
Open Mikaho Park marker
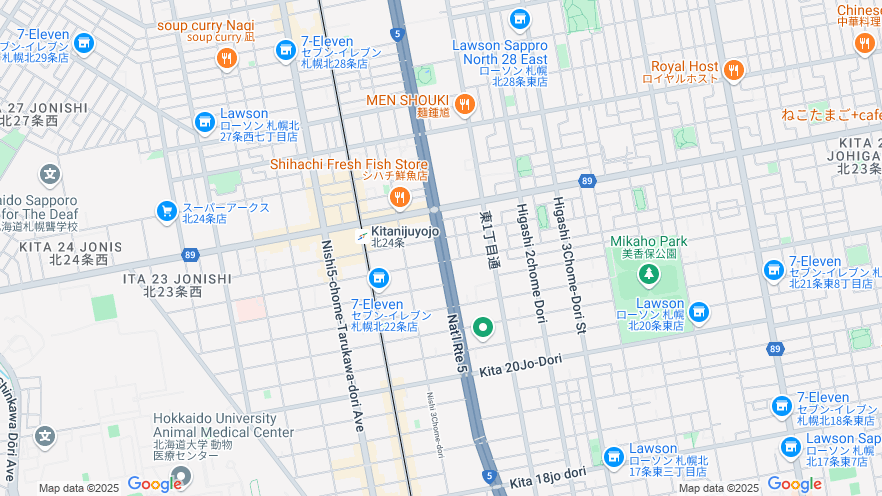point(649,272)
